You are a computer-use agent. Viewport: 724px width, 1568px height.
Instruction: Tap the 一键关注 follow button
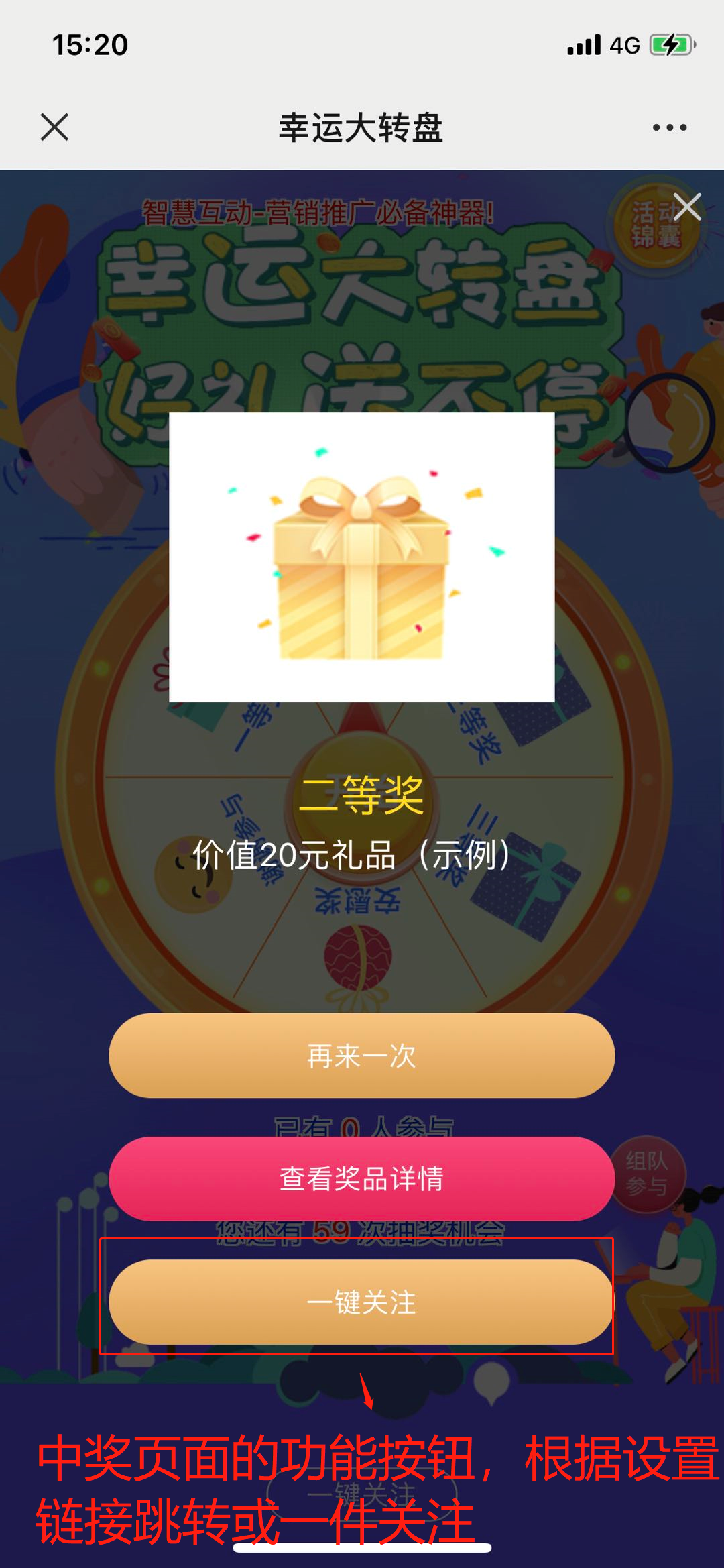click(x=361, y=1302)
